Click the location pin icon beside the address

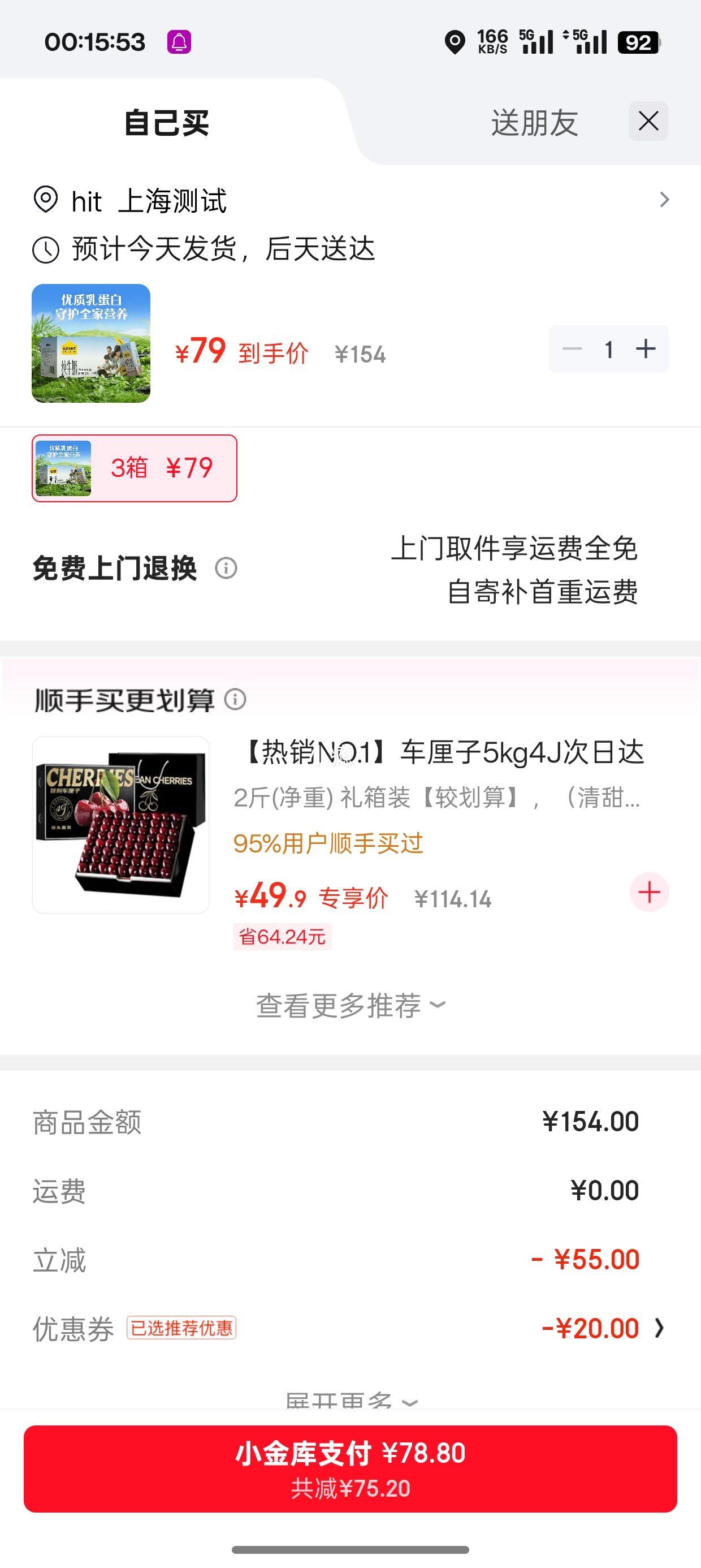tap(45, 199)
